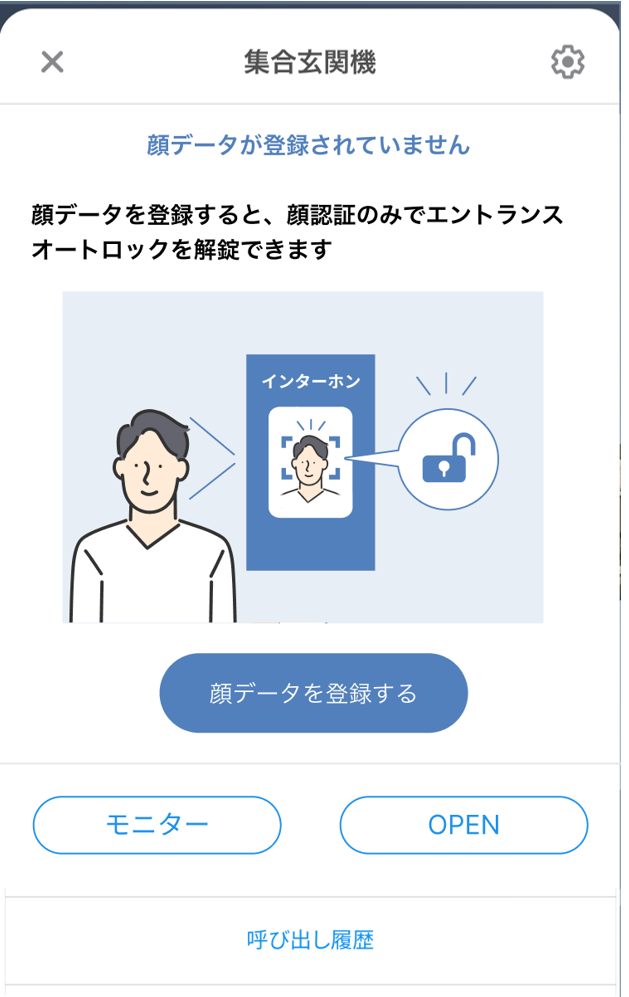Tap the 顔データを登録する button
The width and height of the screenshot is (629, 997).
tap(313, 693)
